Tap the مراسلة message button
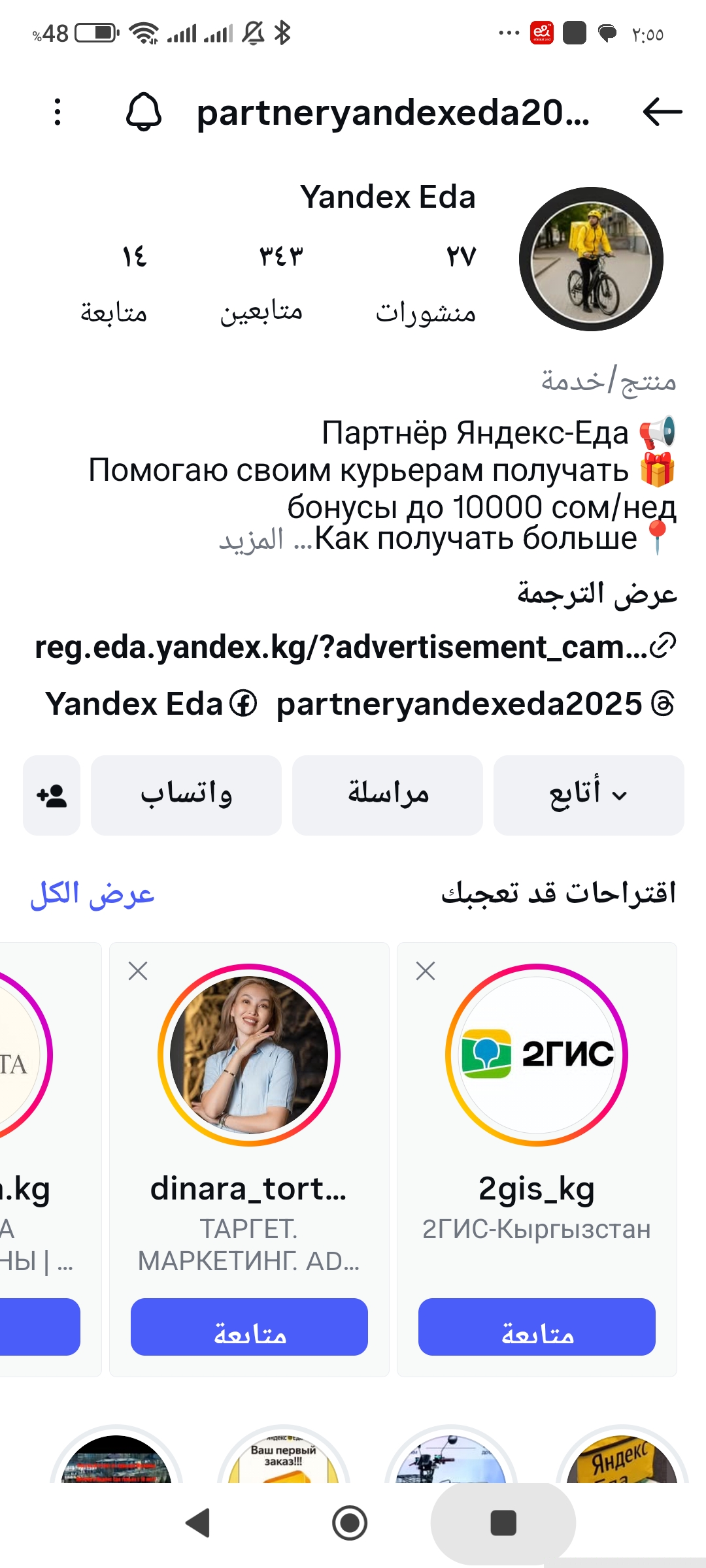 [388, 795]
